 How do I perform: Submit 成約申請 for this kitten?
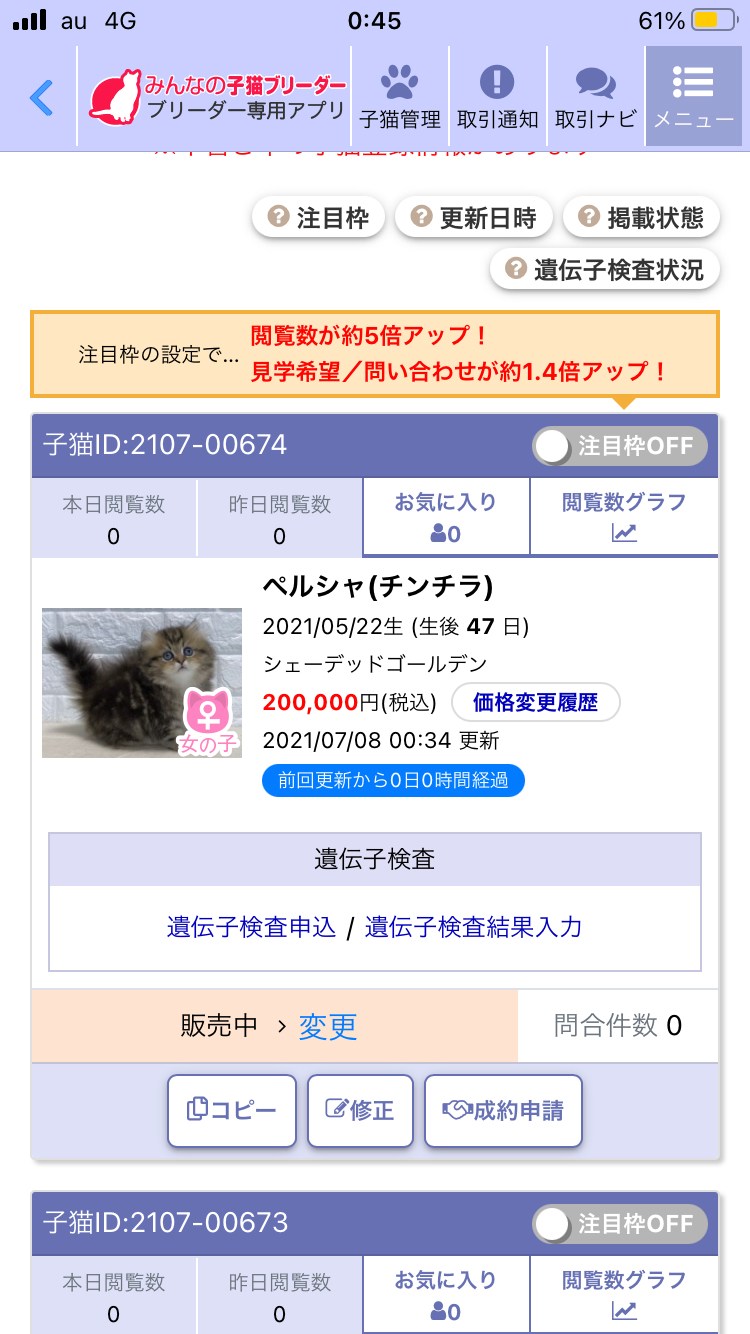click(x=504, y=1110)
